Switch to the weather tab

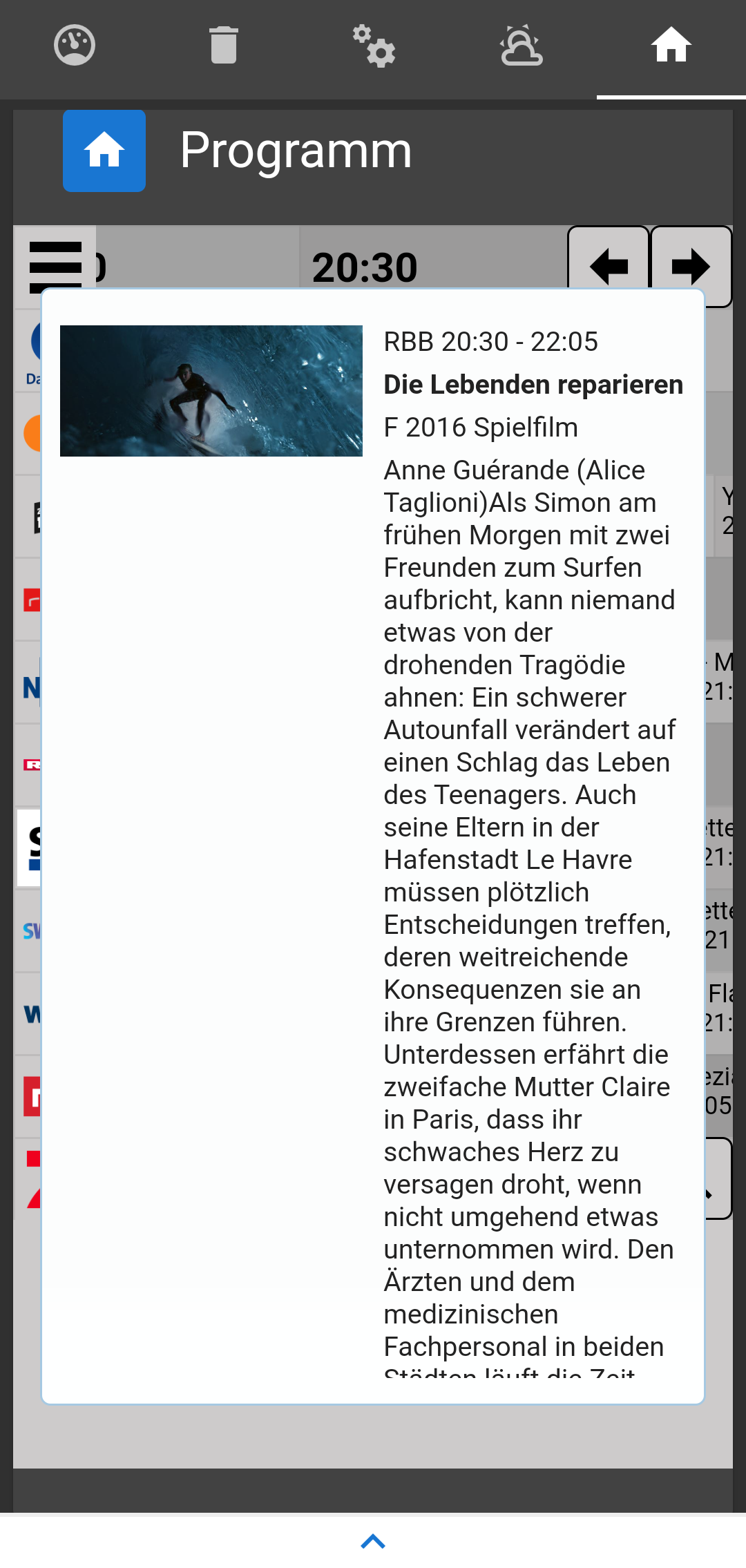(x=522, y=46)
